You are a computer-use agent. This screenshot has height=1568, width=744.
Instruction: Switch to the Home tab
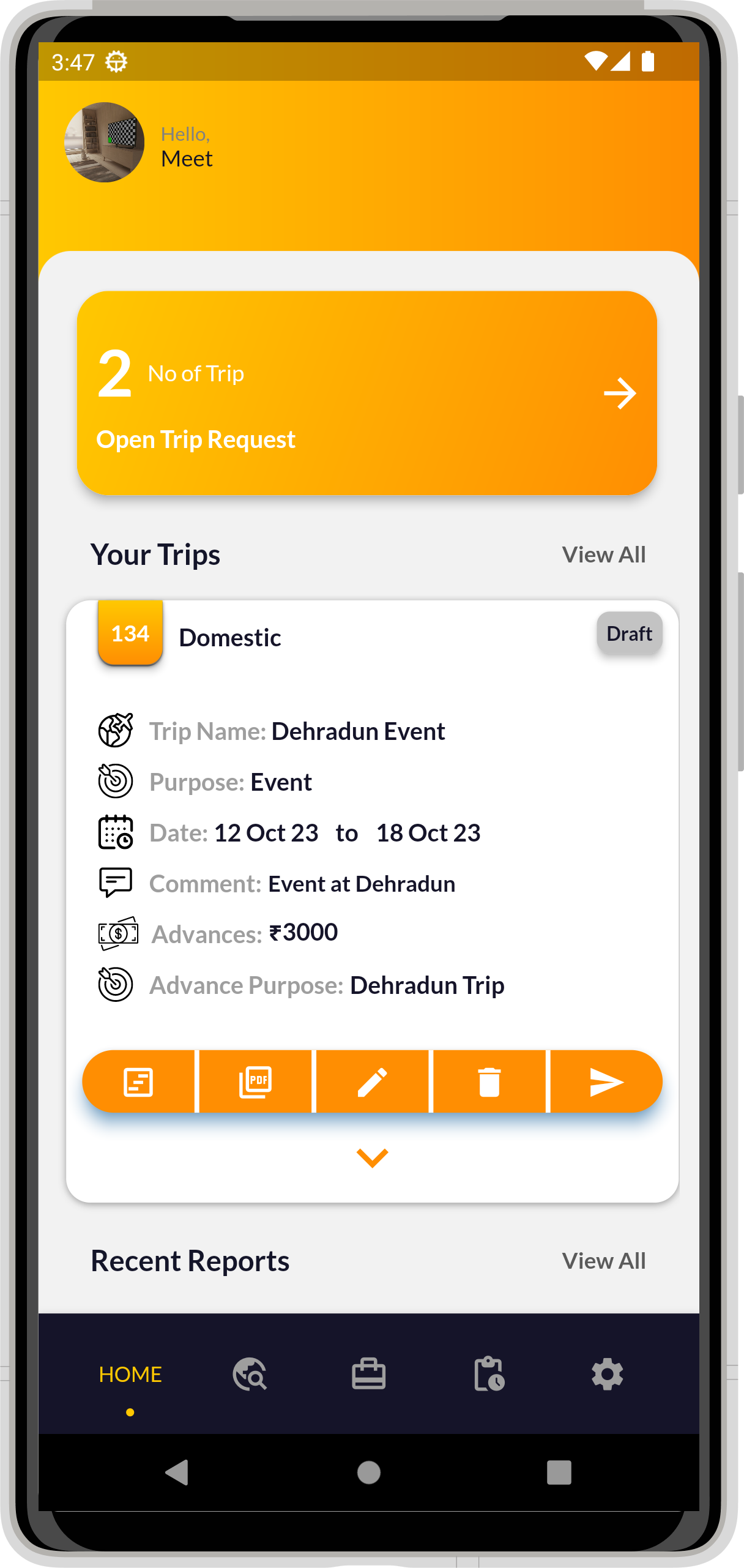tap(130, 1375)
